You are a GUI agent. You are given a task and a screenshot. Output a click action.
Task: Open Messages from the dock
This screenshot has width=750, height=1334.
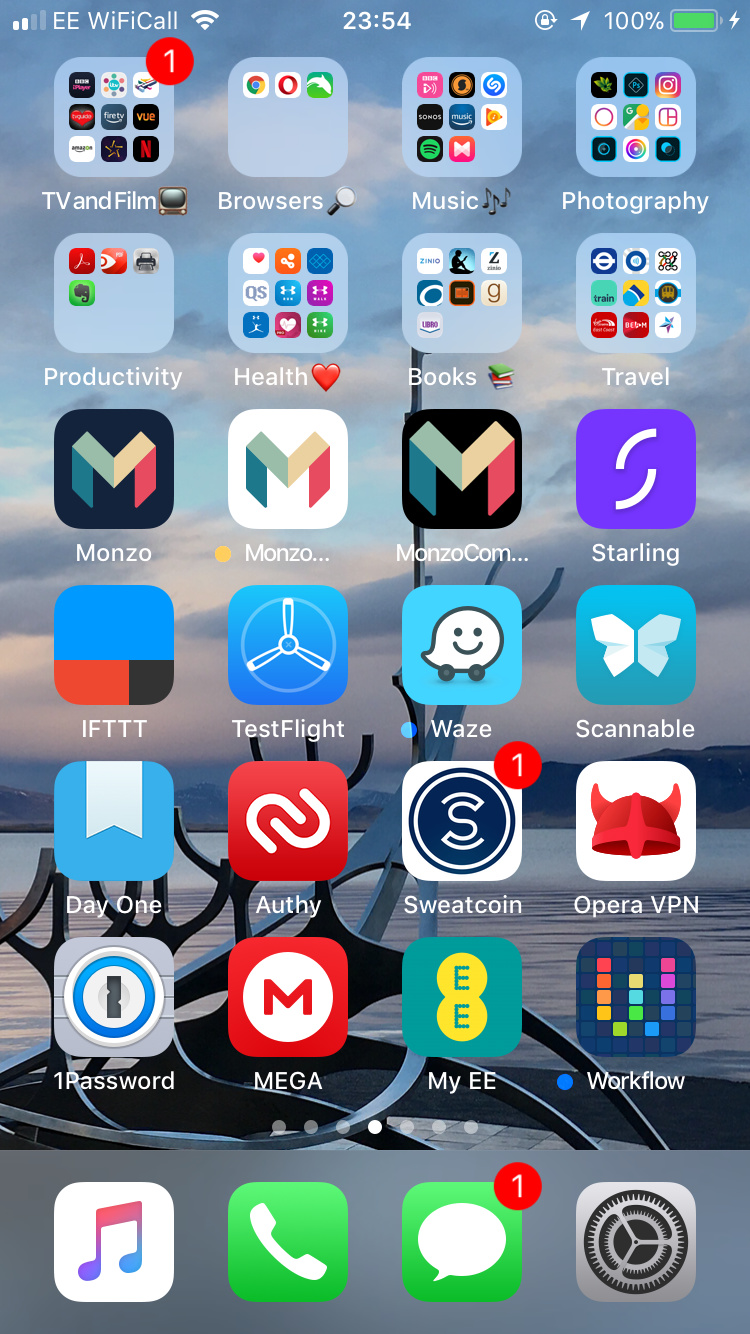tap(462, 1242)
